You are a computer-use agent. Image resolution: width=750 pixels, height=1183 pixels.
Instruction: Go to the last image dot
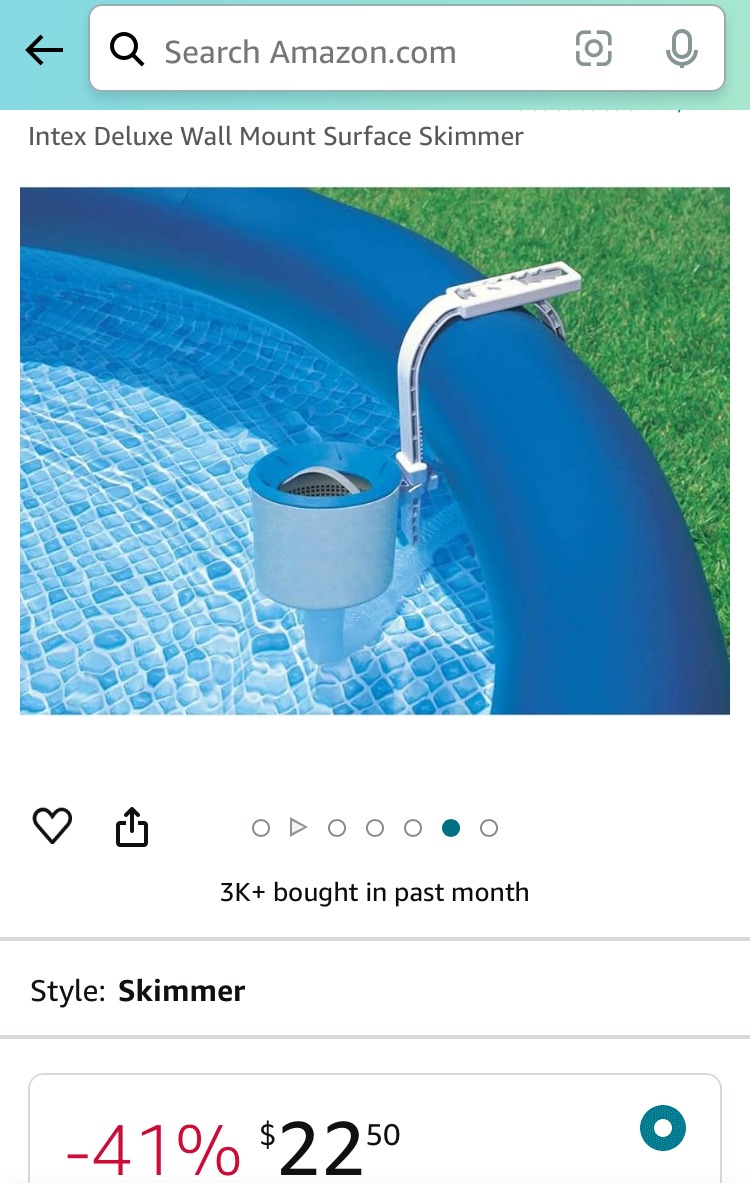(489, 828)
